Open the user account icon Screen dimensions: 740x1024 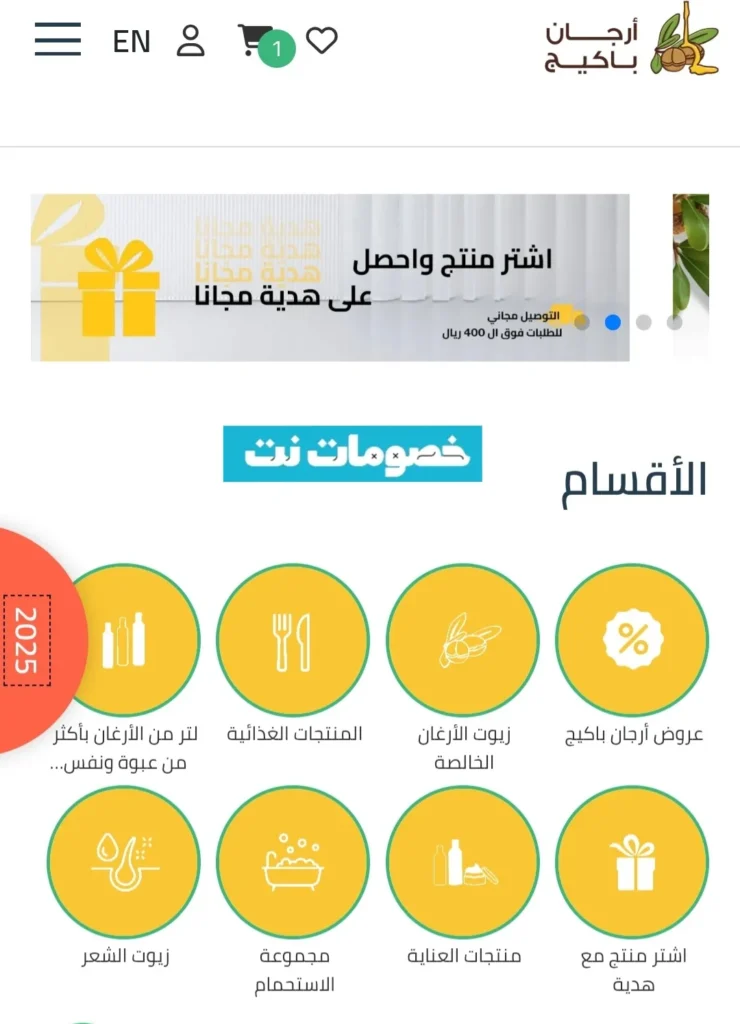(190, 41)
